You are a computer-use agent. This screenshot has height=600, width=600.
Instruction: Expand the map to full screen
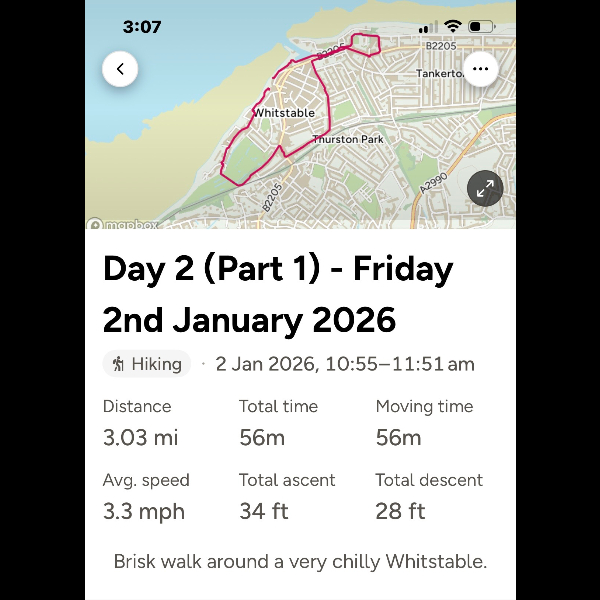coord(485,188)
